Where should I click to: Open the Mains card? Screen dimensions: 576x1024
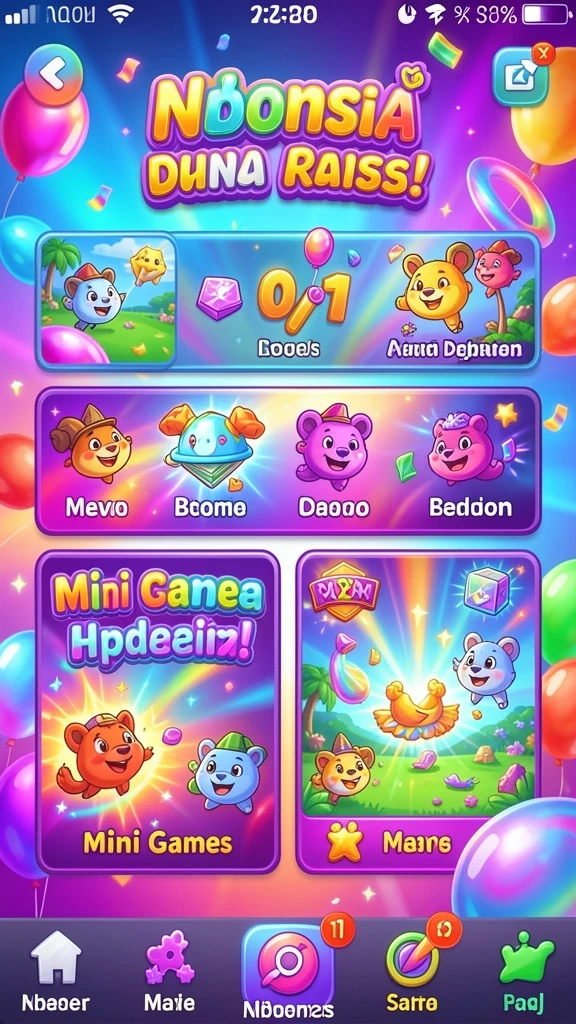point(418,712)
